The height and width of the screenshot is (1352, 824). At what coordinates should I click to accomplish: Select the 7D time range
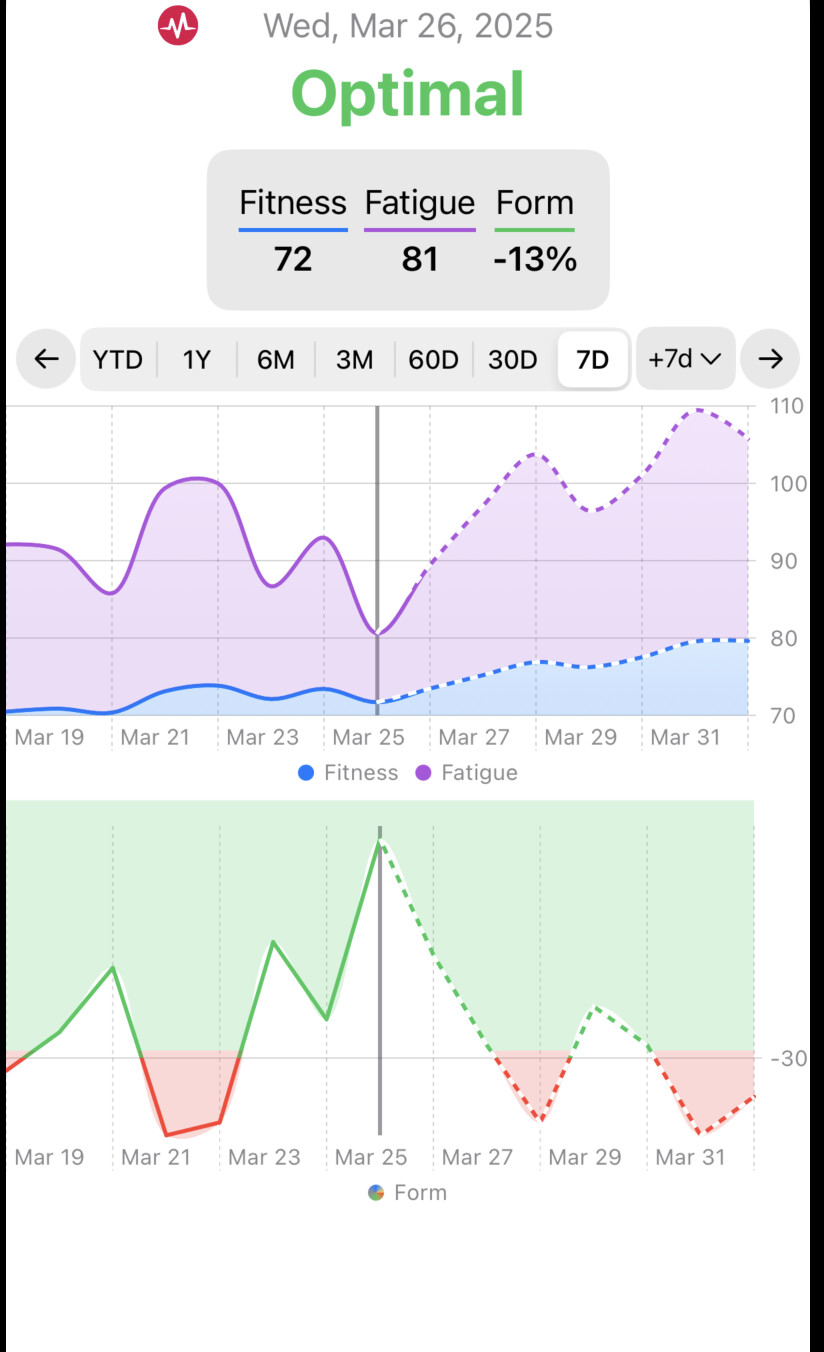(x=593, y=359)
